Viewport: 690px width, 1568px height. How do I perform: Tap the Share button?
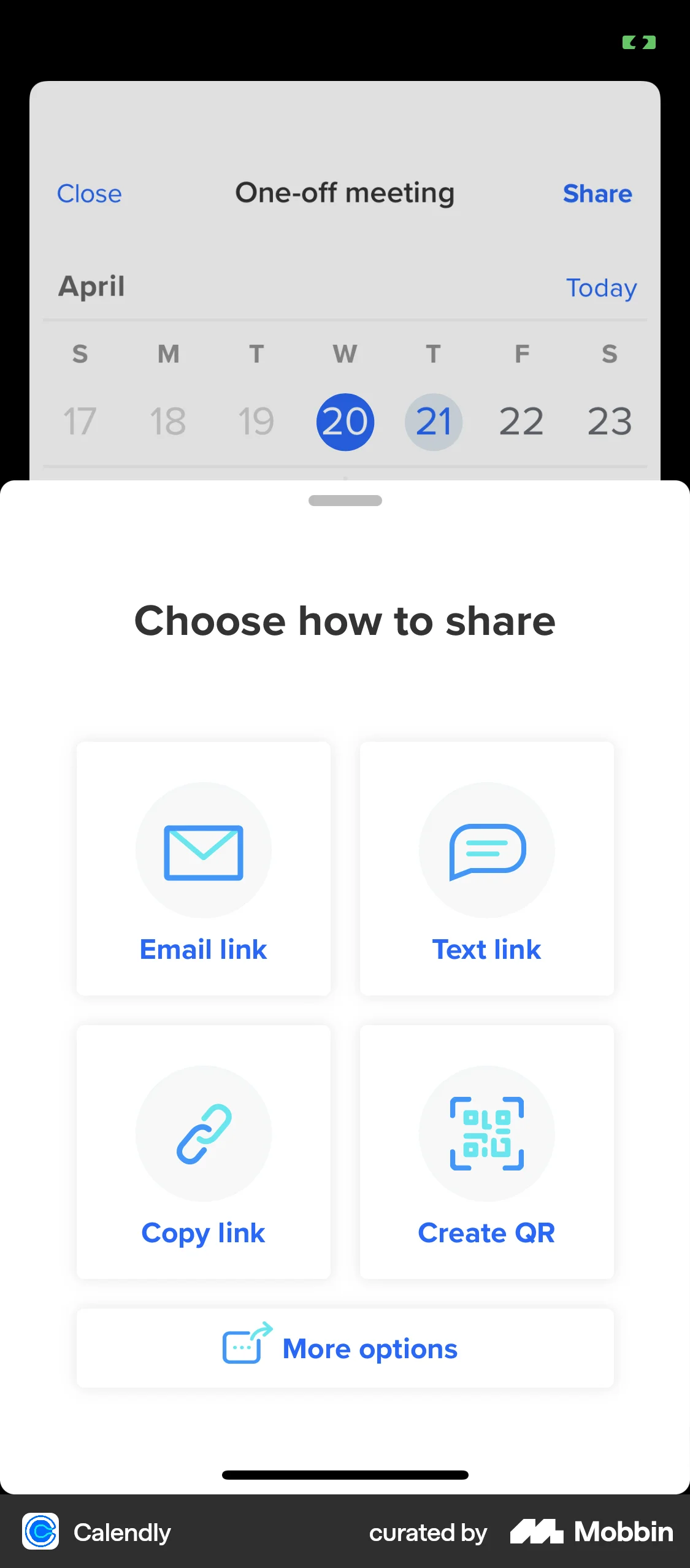[597, 193]
